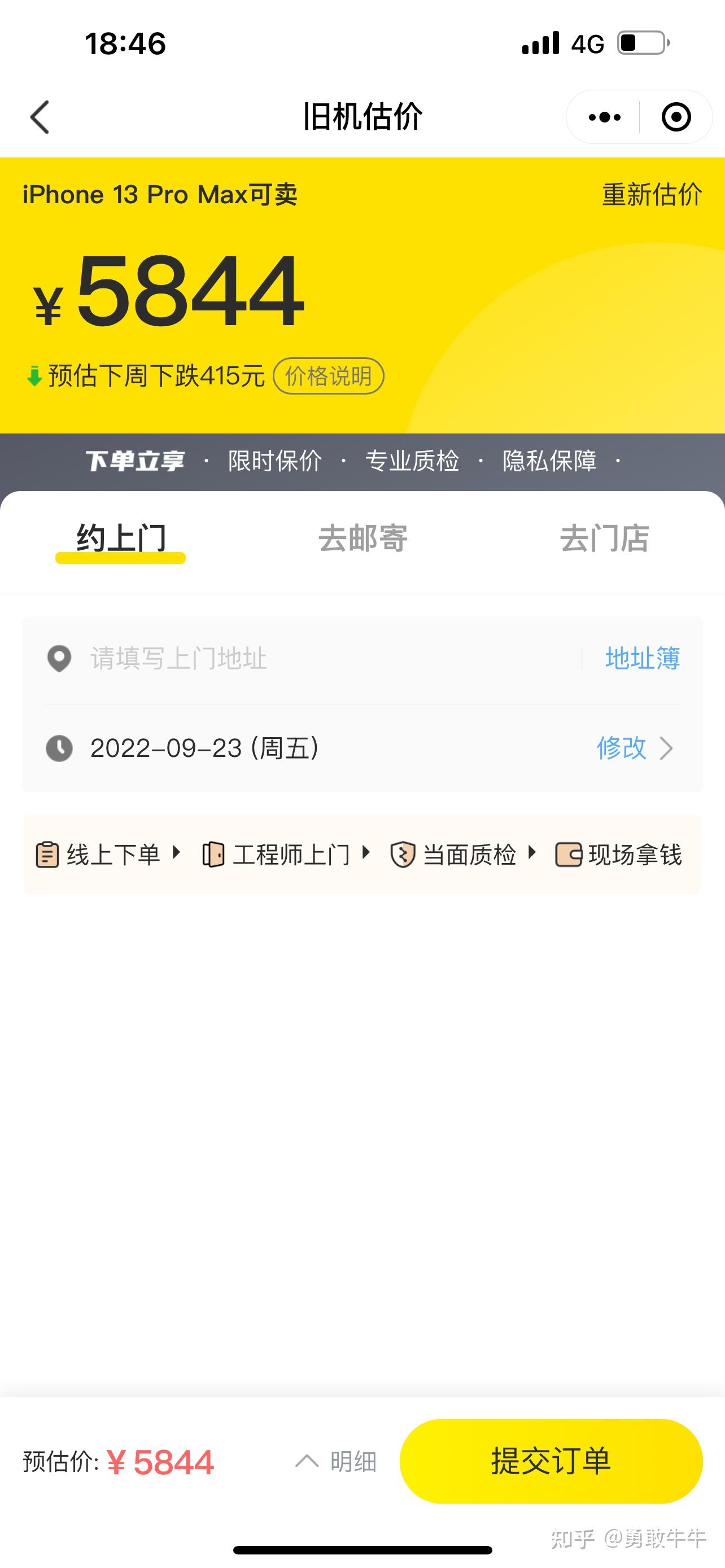Switch to the 去门店 tab
The height and width of the screenshot is (1568, 725).
(x=605, y=538)
